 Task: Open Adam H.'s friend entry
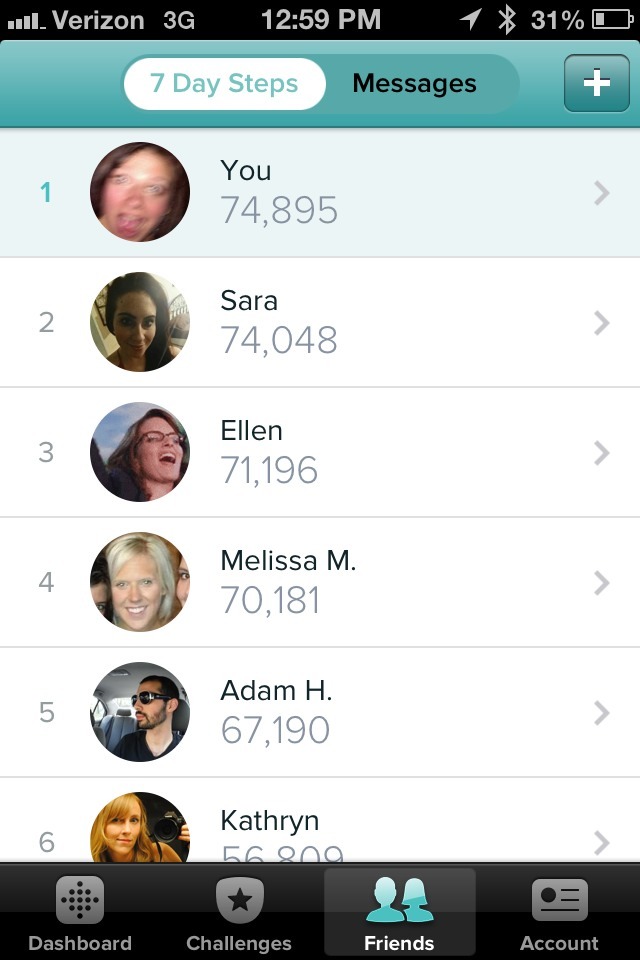tap(320, 712)
